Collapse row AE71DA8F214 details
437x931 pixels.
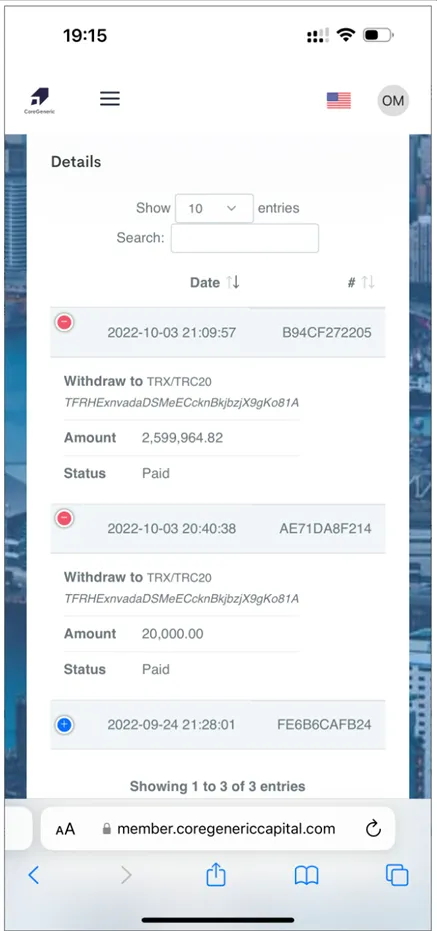coord(64,518)
